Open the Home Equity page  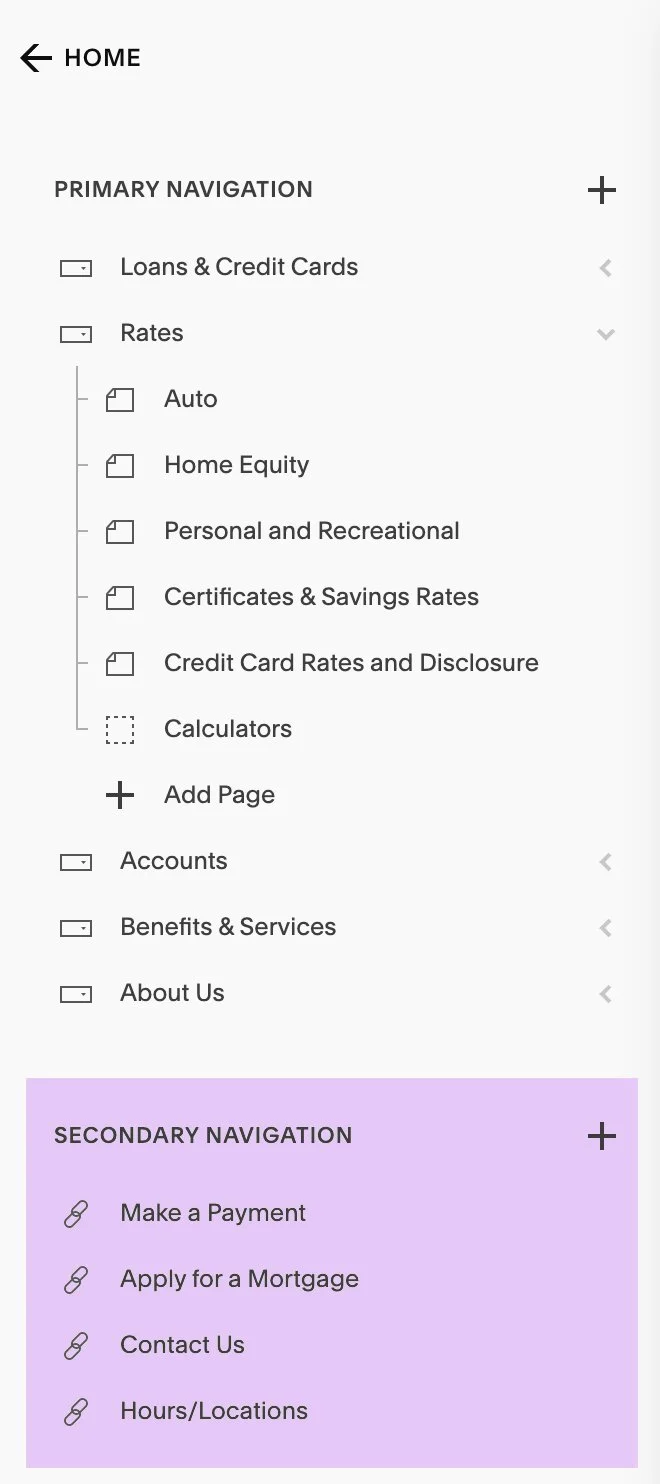pyautogui.click(x=236, y=465)
